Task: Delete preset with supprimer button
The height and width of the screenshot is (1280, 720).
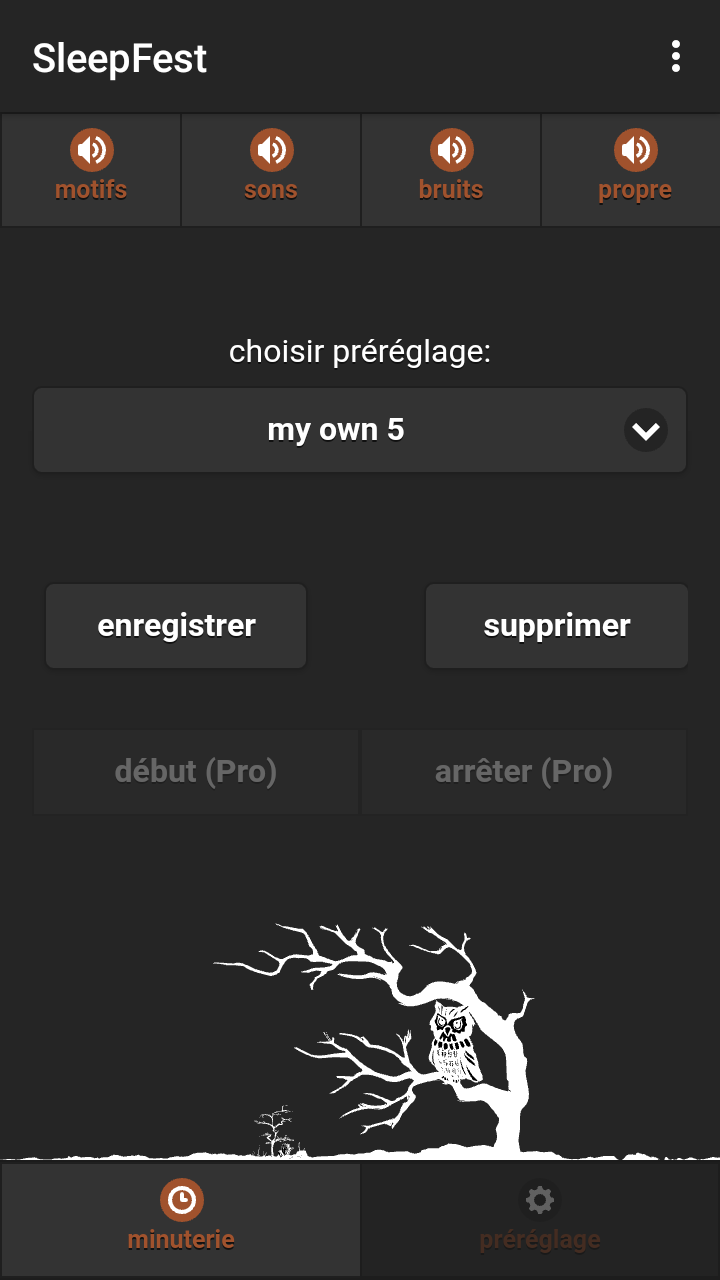Action: click(557, 626)
